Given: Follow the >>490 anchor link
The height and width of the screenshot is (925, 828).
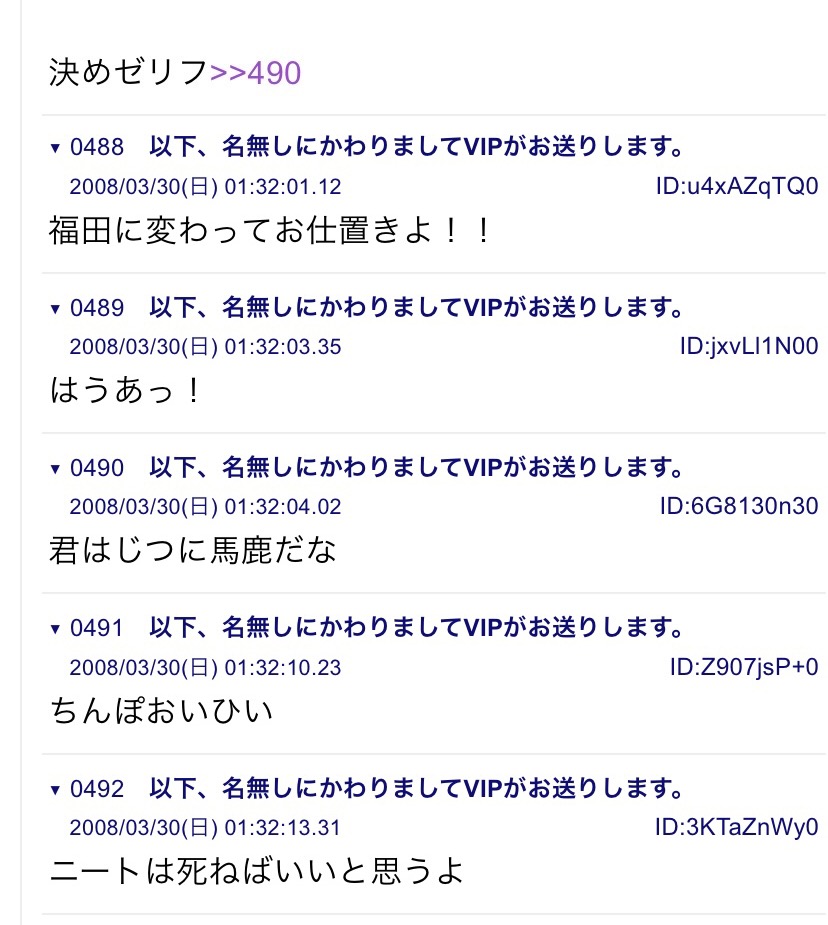Looking at the screenshot, I should click(255, 72).
